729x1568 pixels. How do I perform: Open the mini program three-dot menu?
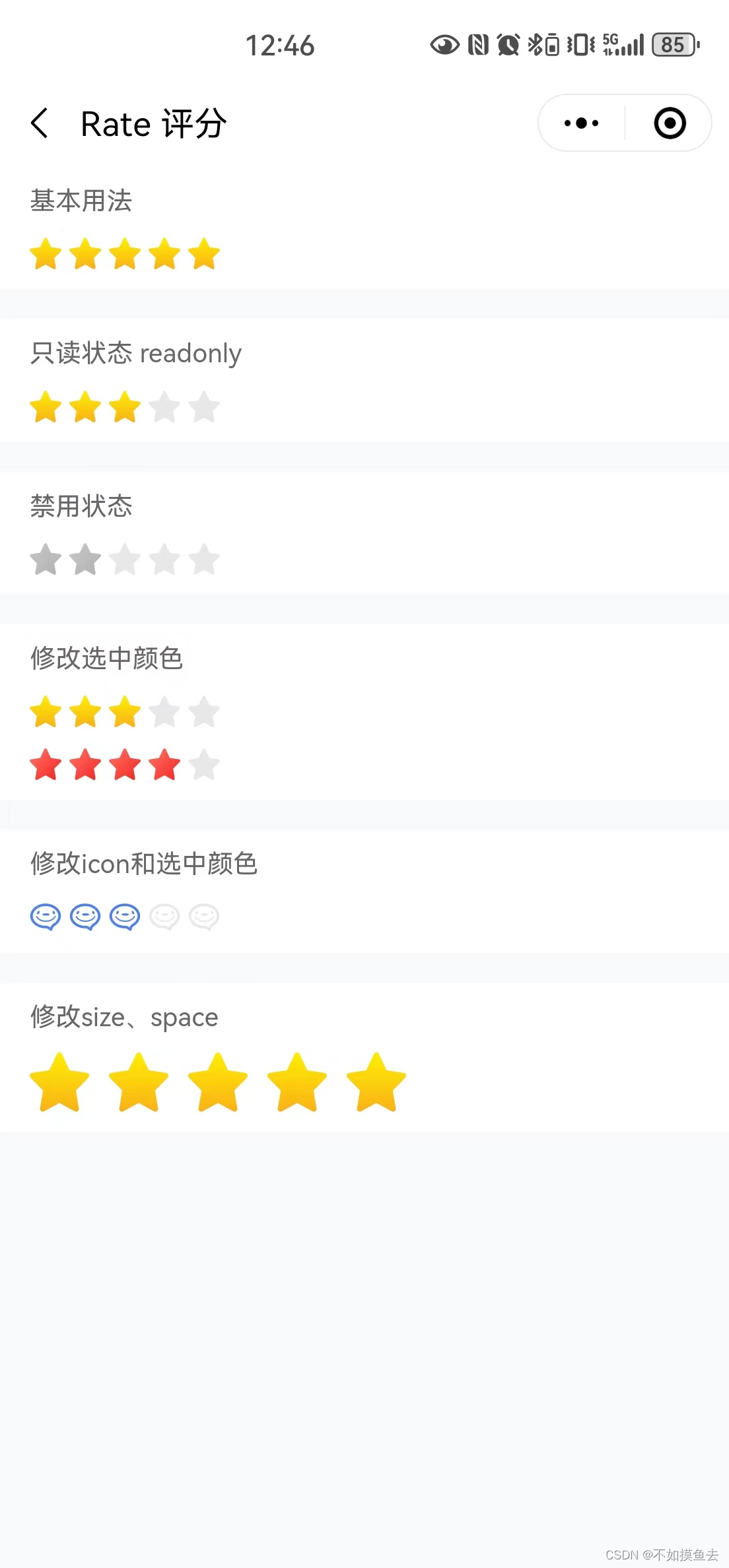point(581,123)
